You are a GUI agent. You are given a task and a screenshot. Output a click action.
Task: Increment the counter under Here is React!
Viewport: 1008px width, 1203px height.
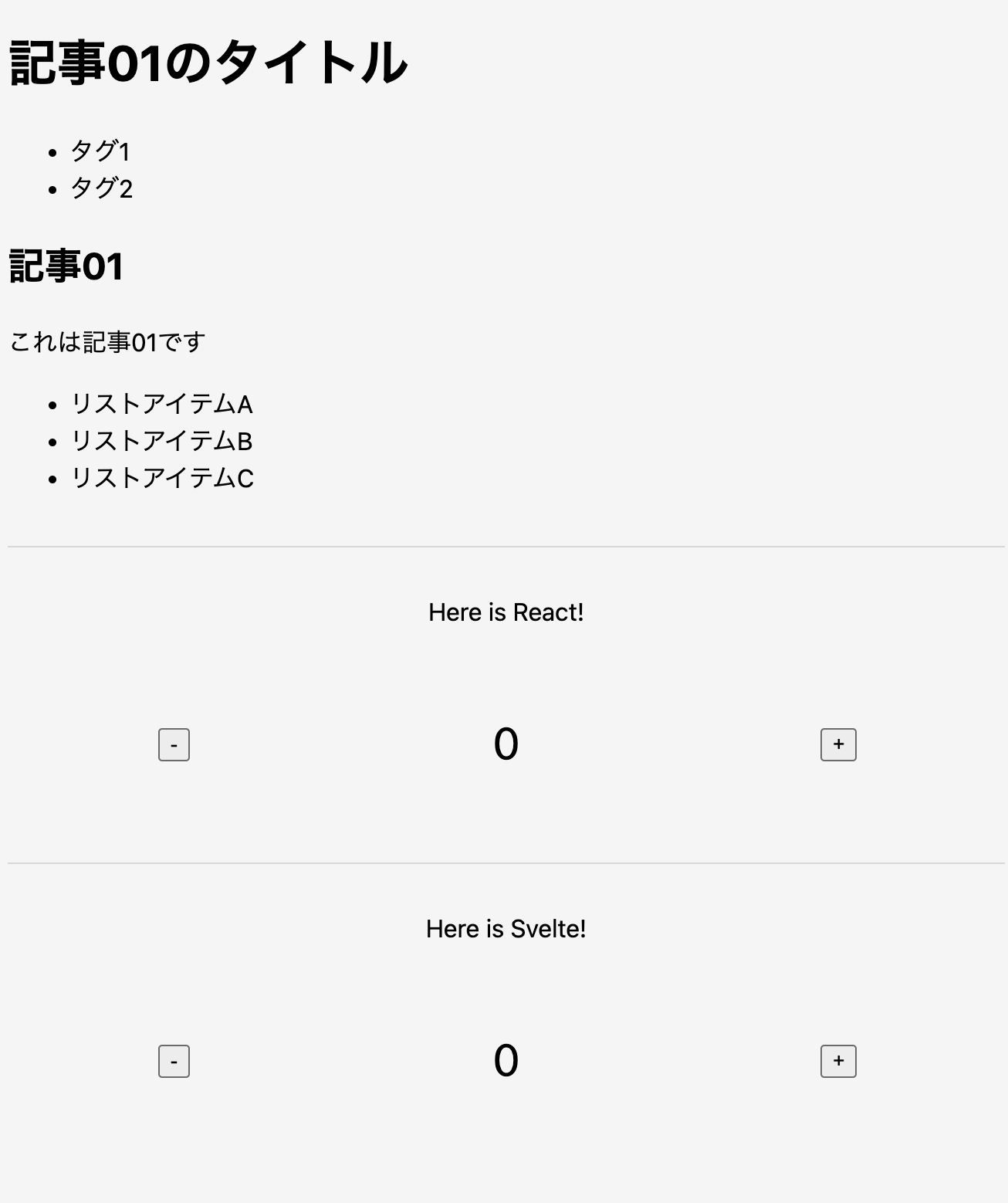point(837,744)
